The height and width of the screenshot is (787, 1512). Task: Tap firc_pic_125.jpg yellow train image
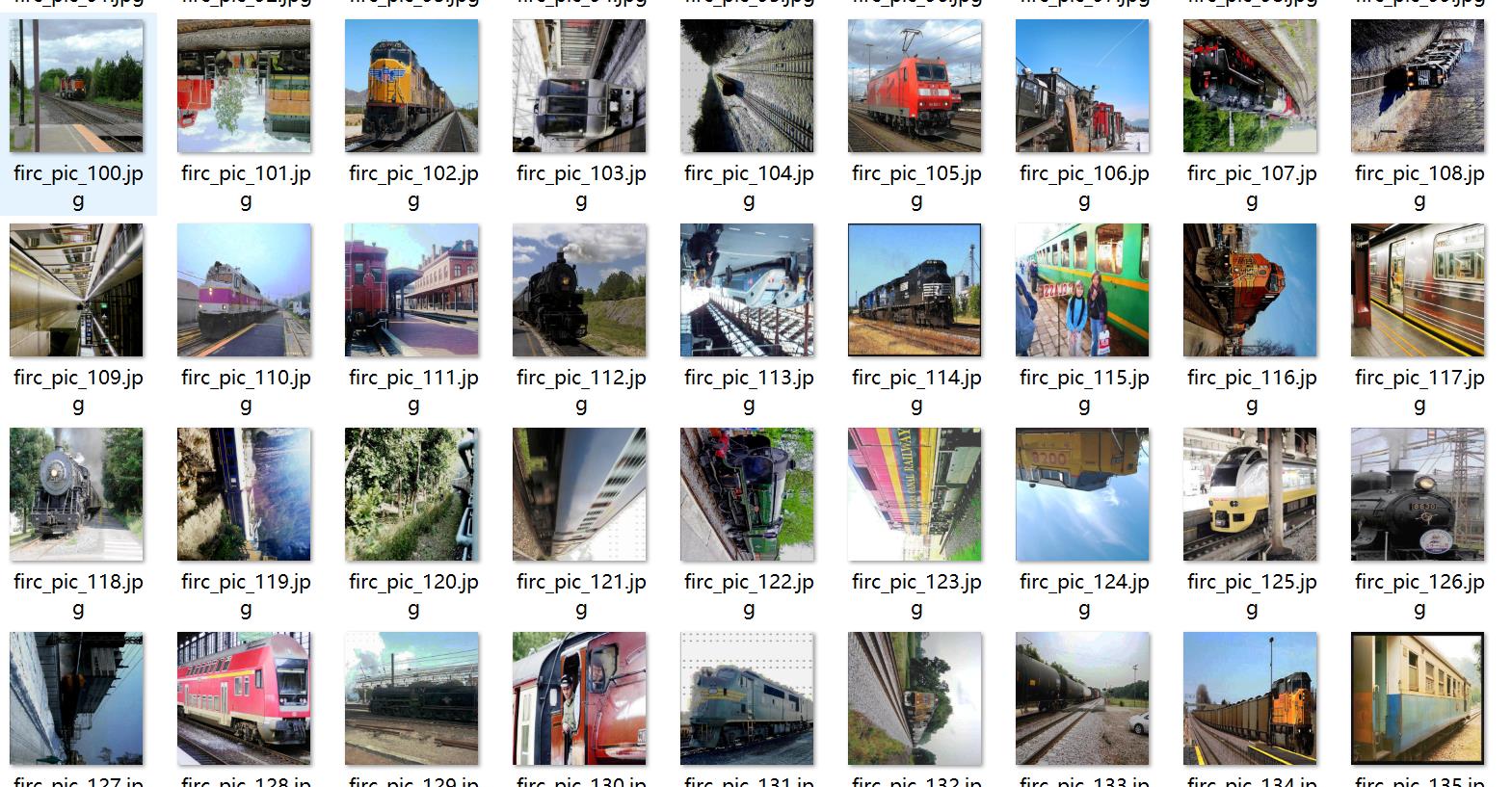[x=1250, y=495]
